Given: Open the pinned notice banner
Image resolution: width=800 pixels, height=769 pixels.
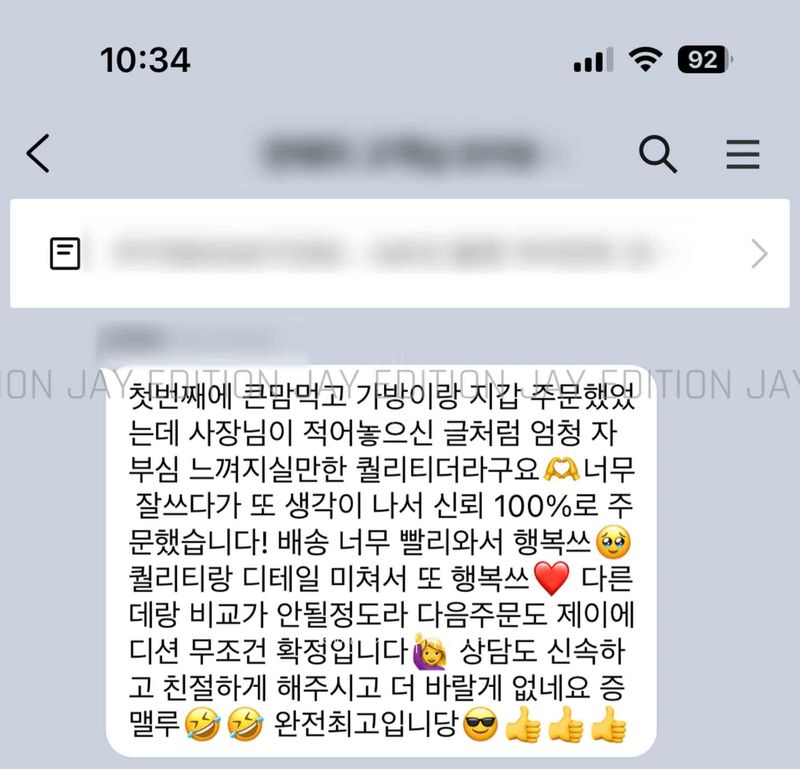Looking at the screenshot, I should tap(400, 254).
